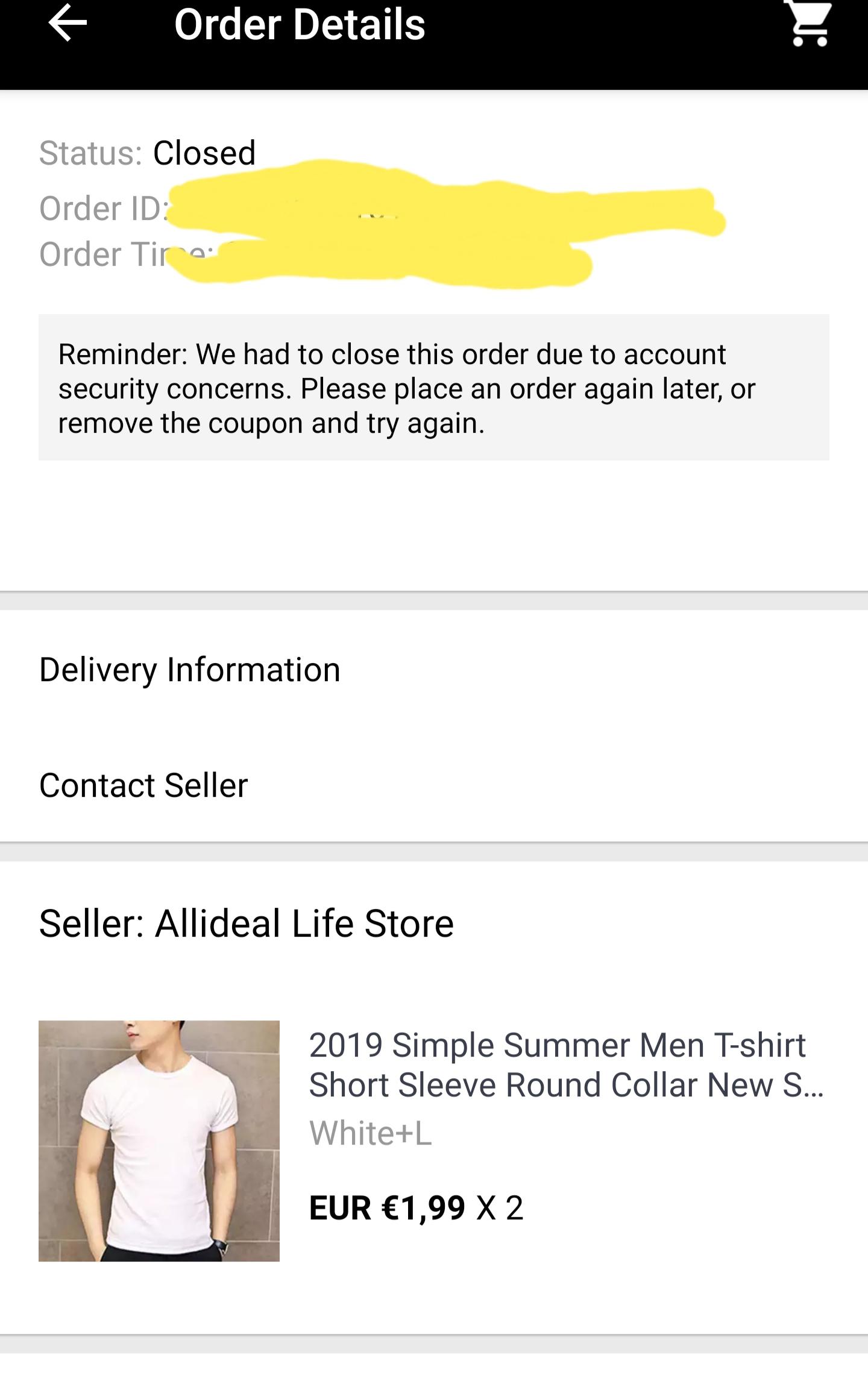Click the cart icon in the top bar
The image size is (868, 1396).
(811, 25)
